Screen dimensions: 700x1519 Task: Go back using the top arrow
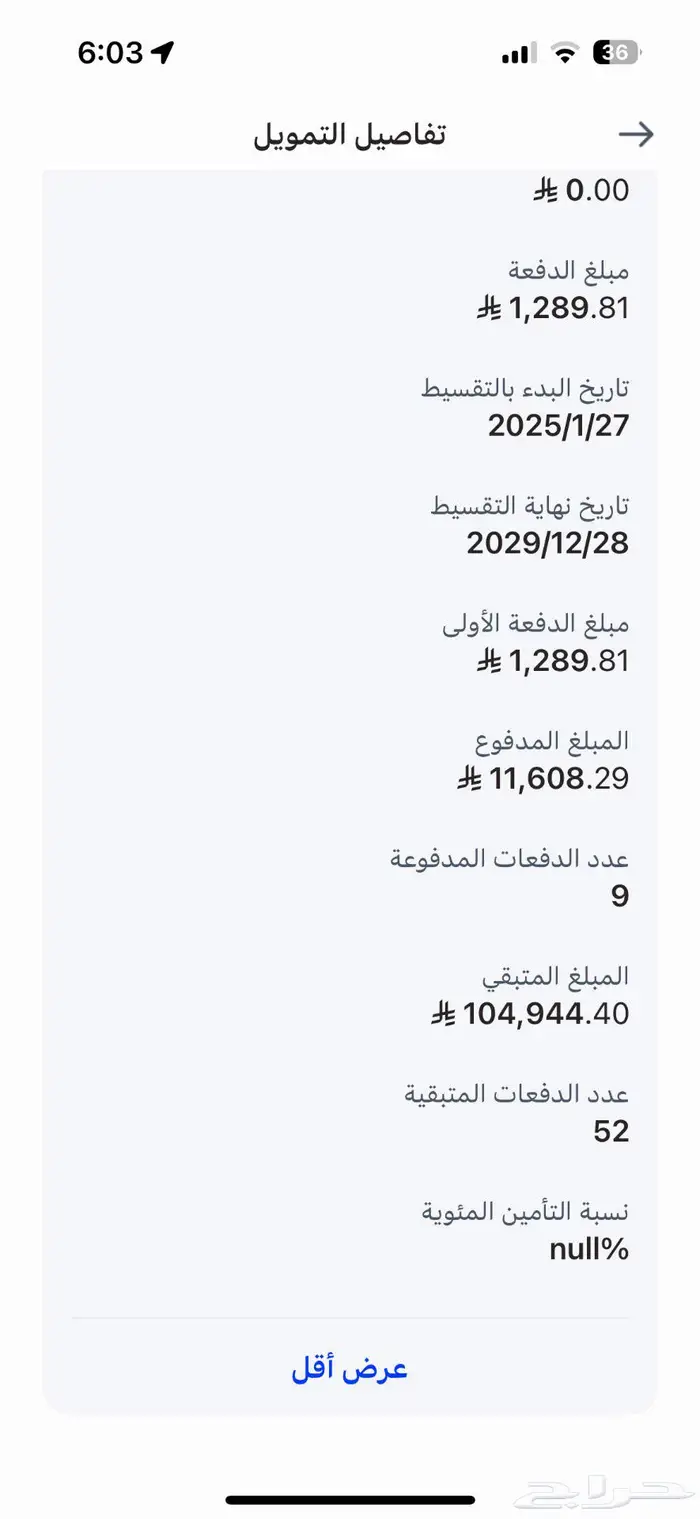tap(636, 135)
